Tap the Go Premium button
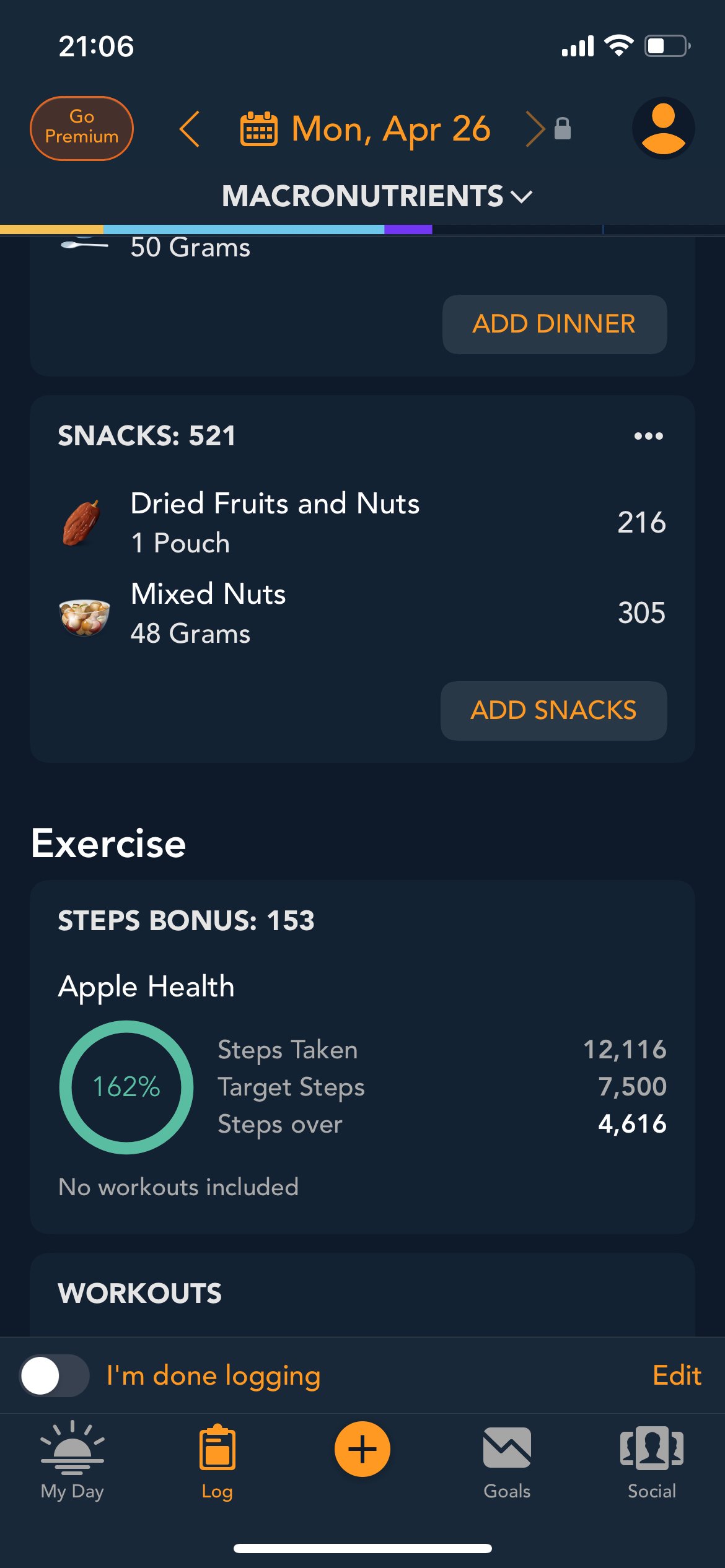This screenshot has height=1568, width=725. (82, 128)
